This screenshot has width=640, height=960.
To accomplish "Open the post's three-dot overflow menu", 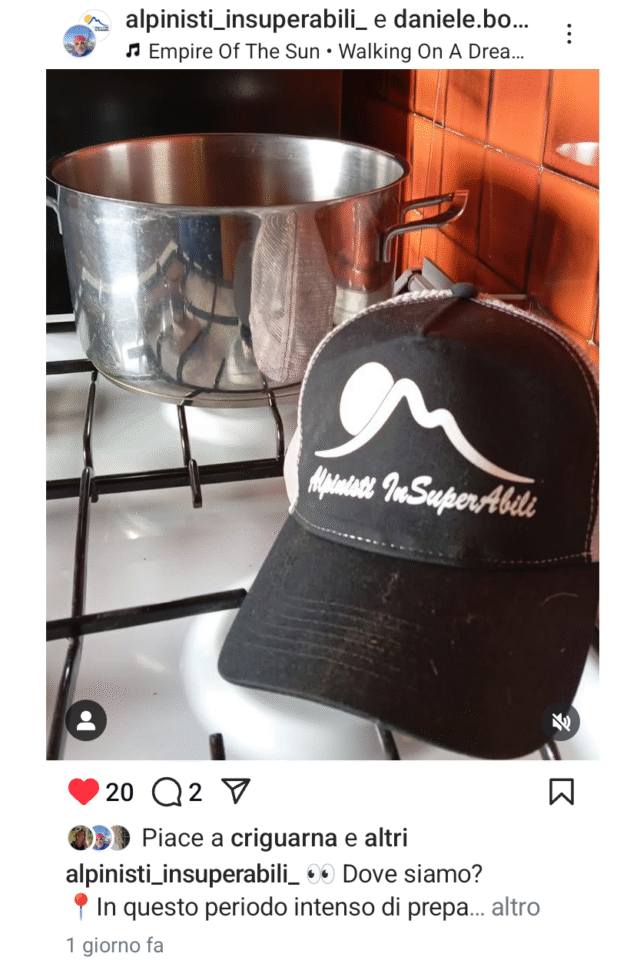I will 569,34.
